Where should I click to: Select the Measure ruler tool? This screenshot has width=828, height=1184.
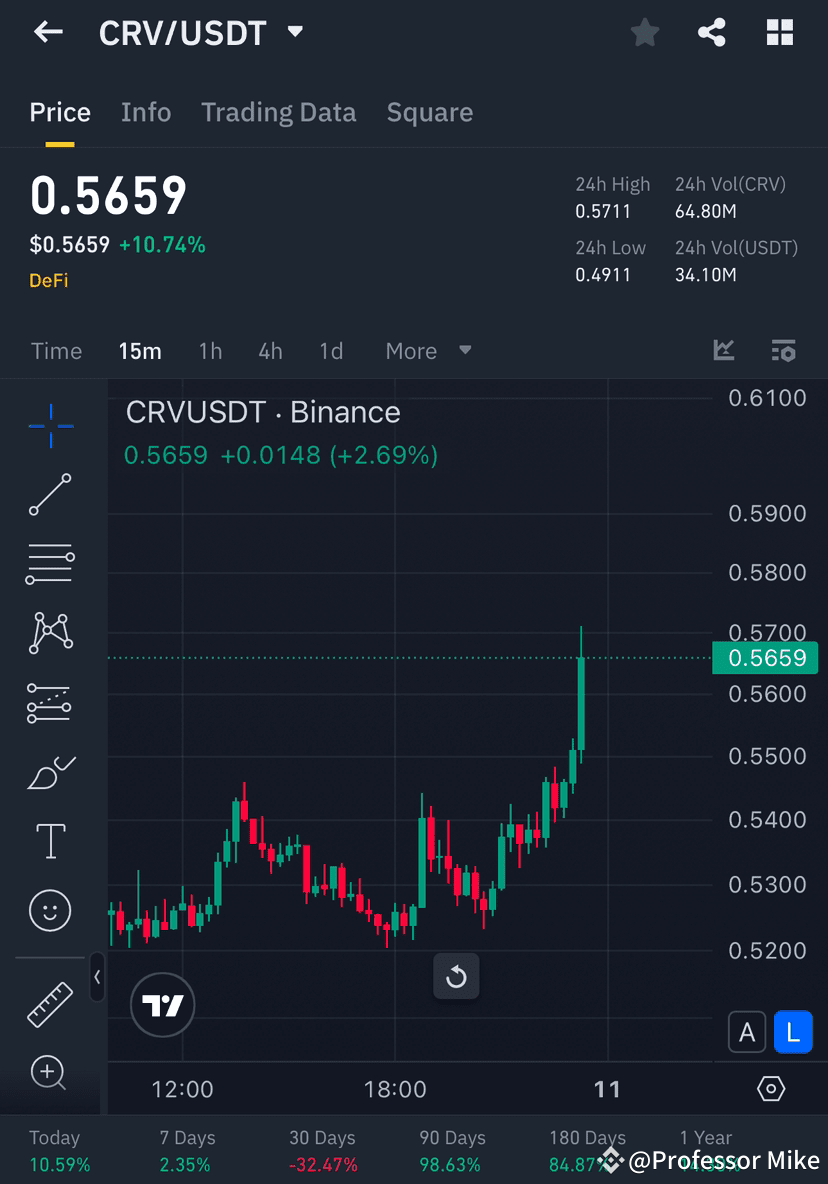[50, 1003]
